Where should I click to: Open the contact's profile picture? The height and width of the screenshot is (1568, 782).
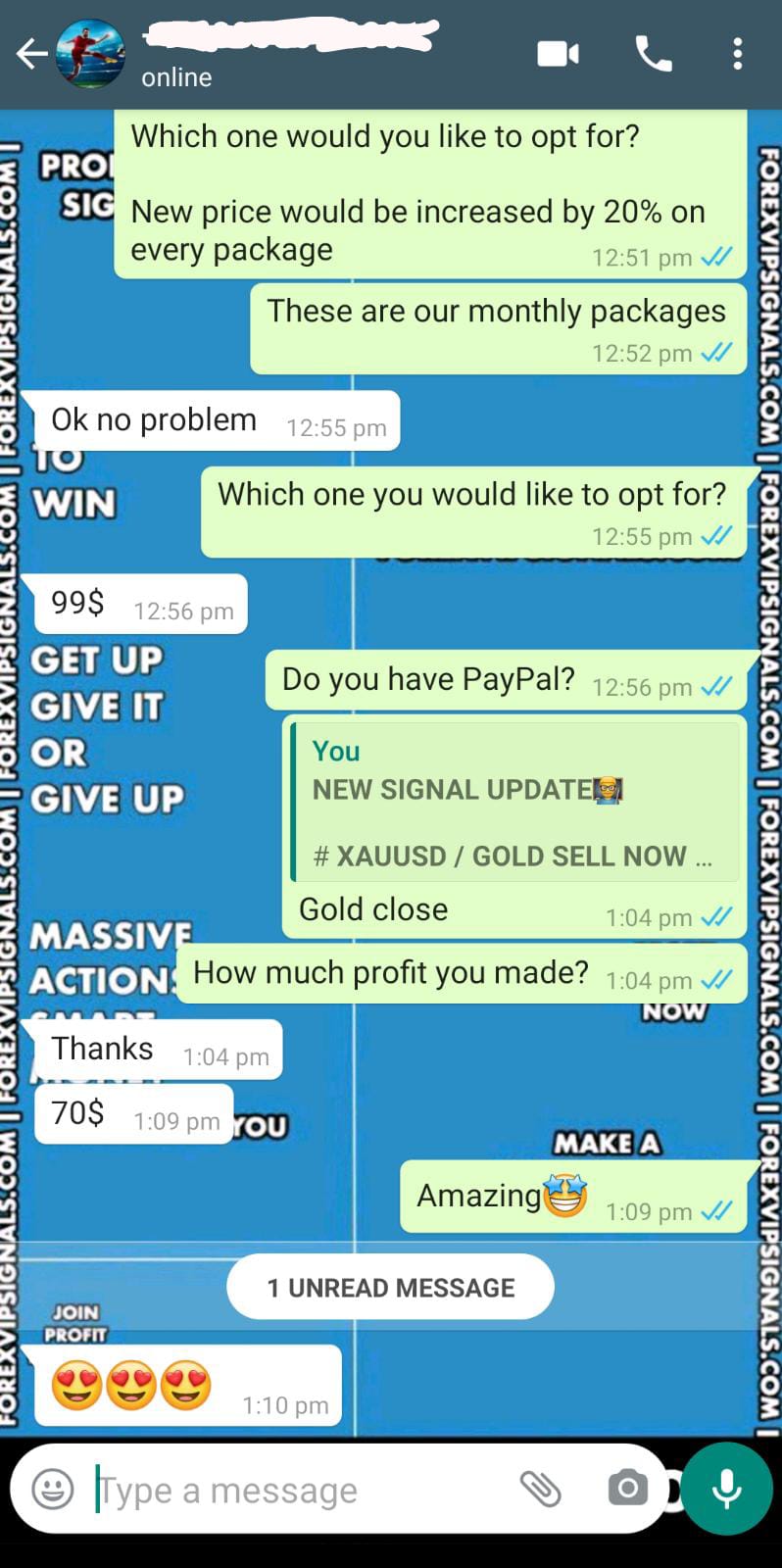coord(91,54)
